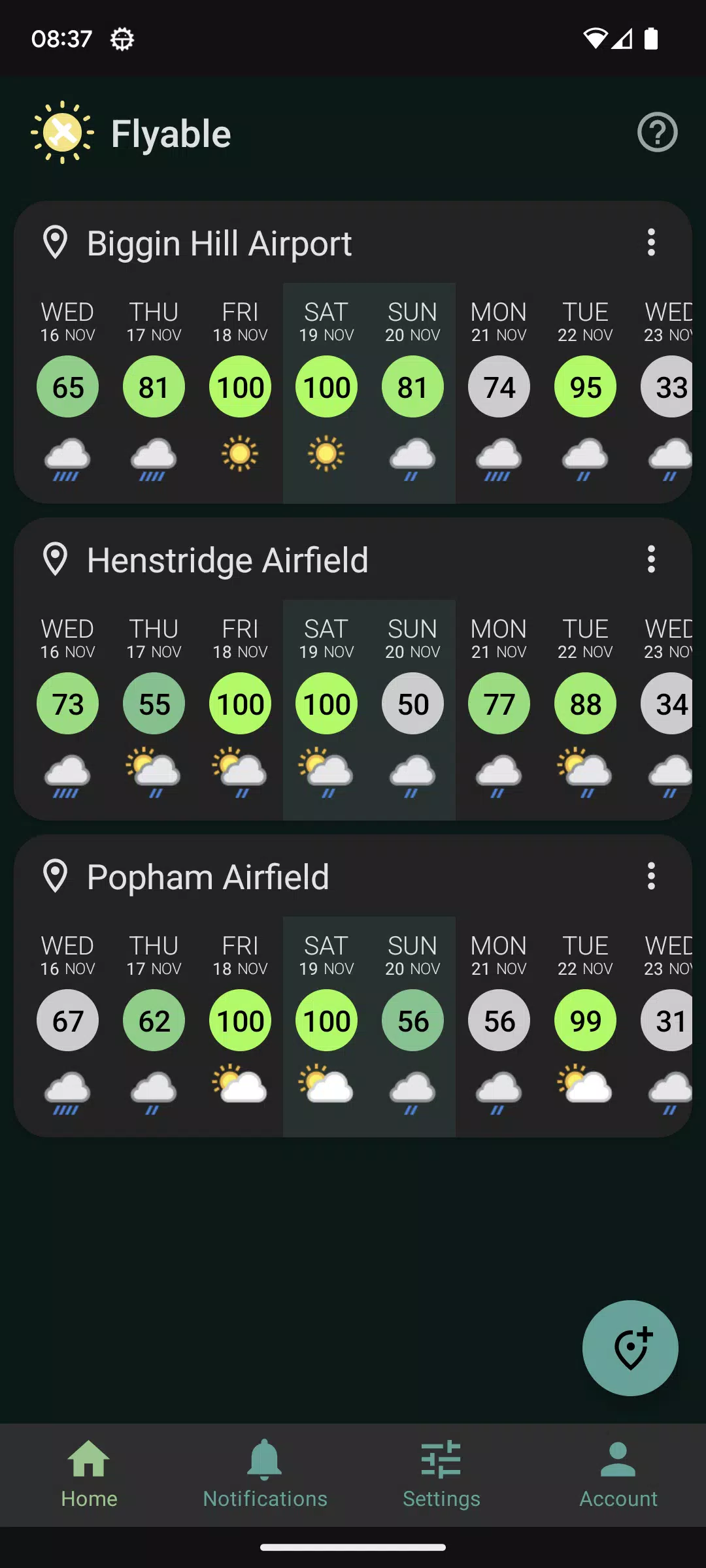Viewport: 706px width, 1568px height.
Task: View Popham Airfield Tuesday 22 Nov score 99
Action: [x=585, y=1021]
